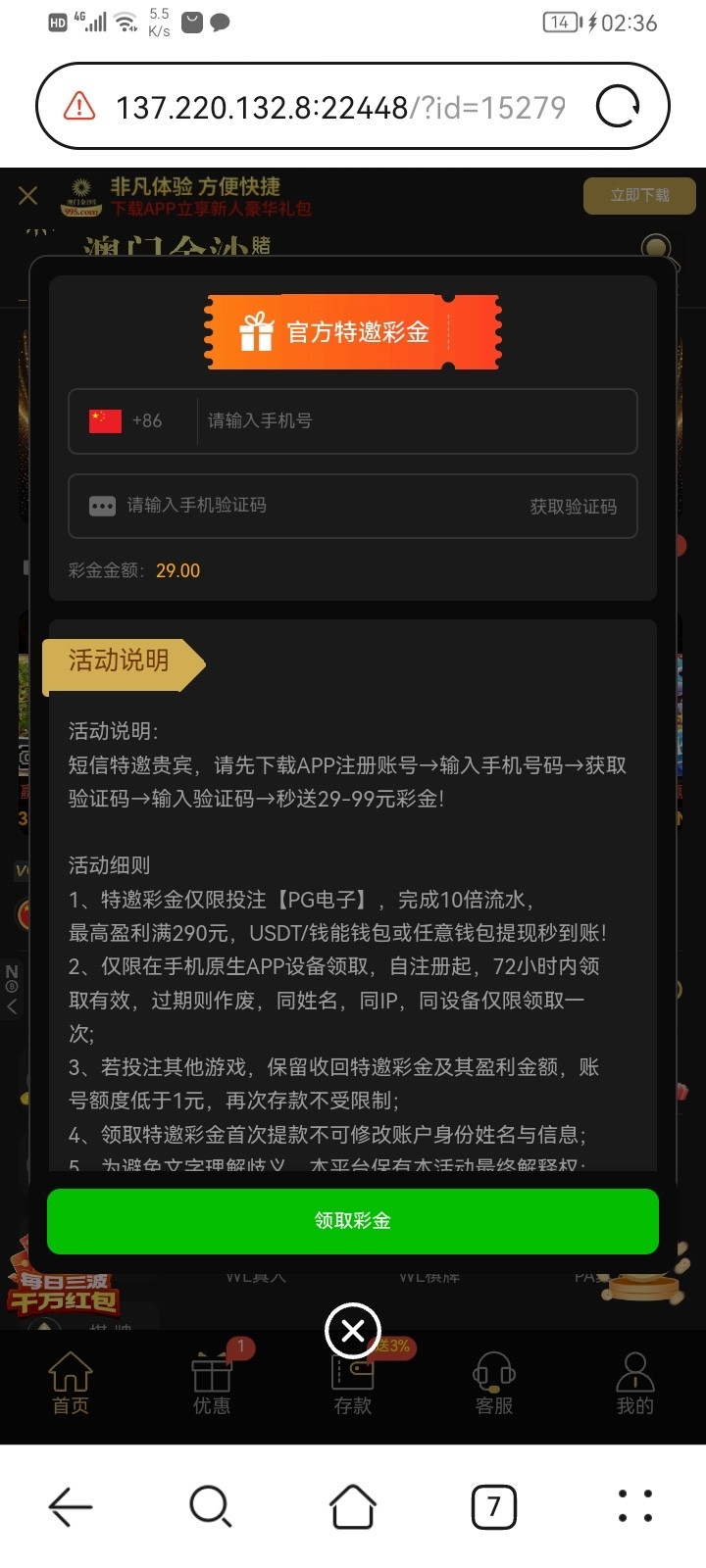Tap the URL address field
706x1568 pixels.
tap(340, 107)
